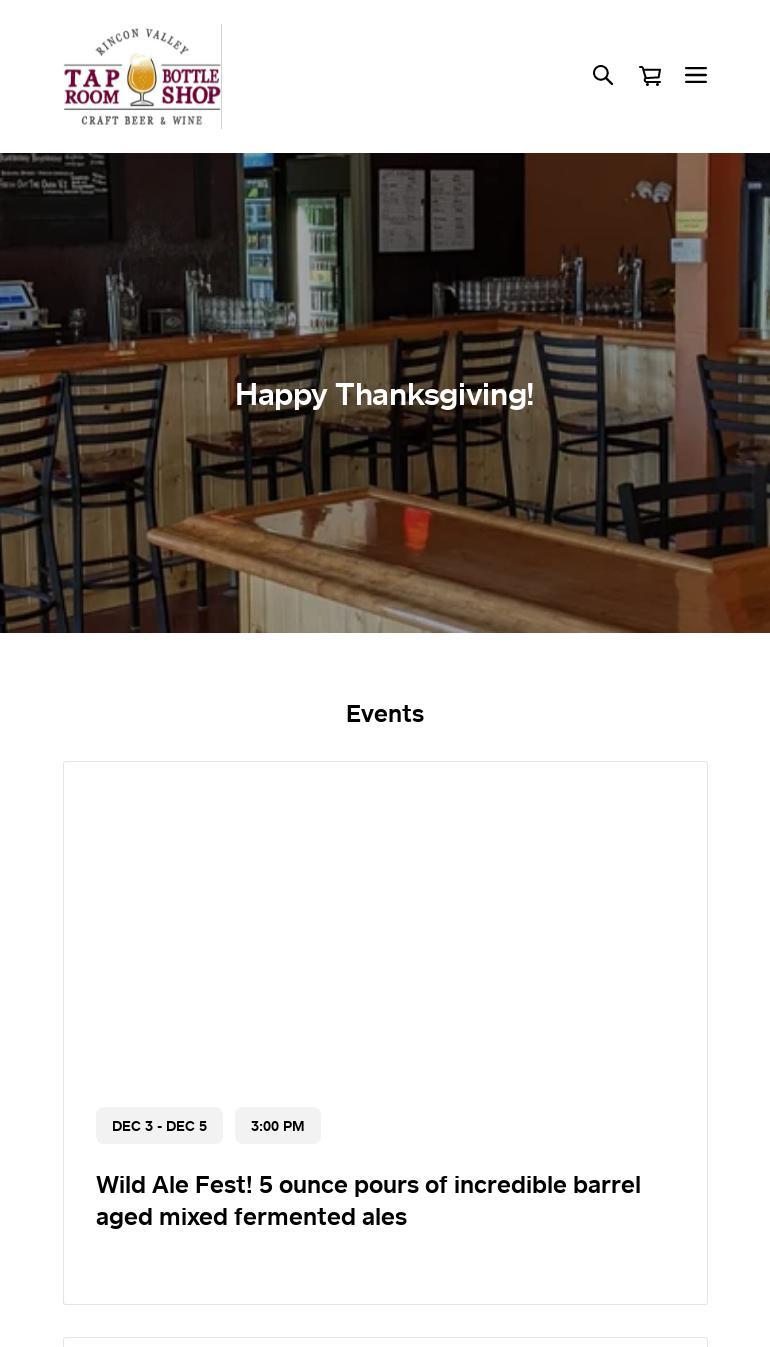Open the Wild Ale Fest event card
This screenshot has height=1347, width=770.
(x=368, y=1200)
